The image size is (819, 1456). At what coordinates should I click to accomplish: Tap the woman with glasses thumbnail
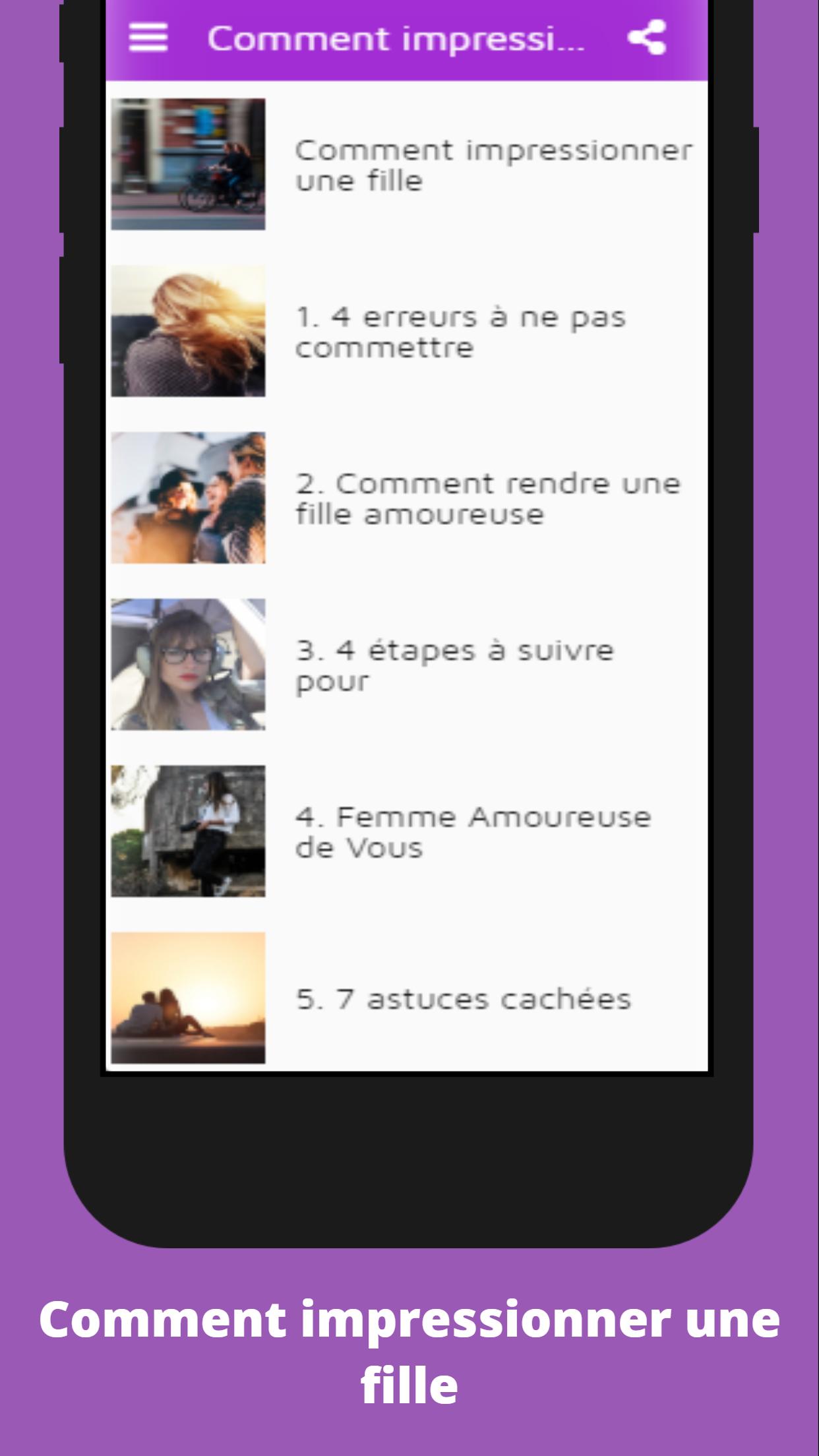pyautogui.click(x=189, y=666)
